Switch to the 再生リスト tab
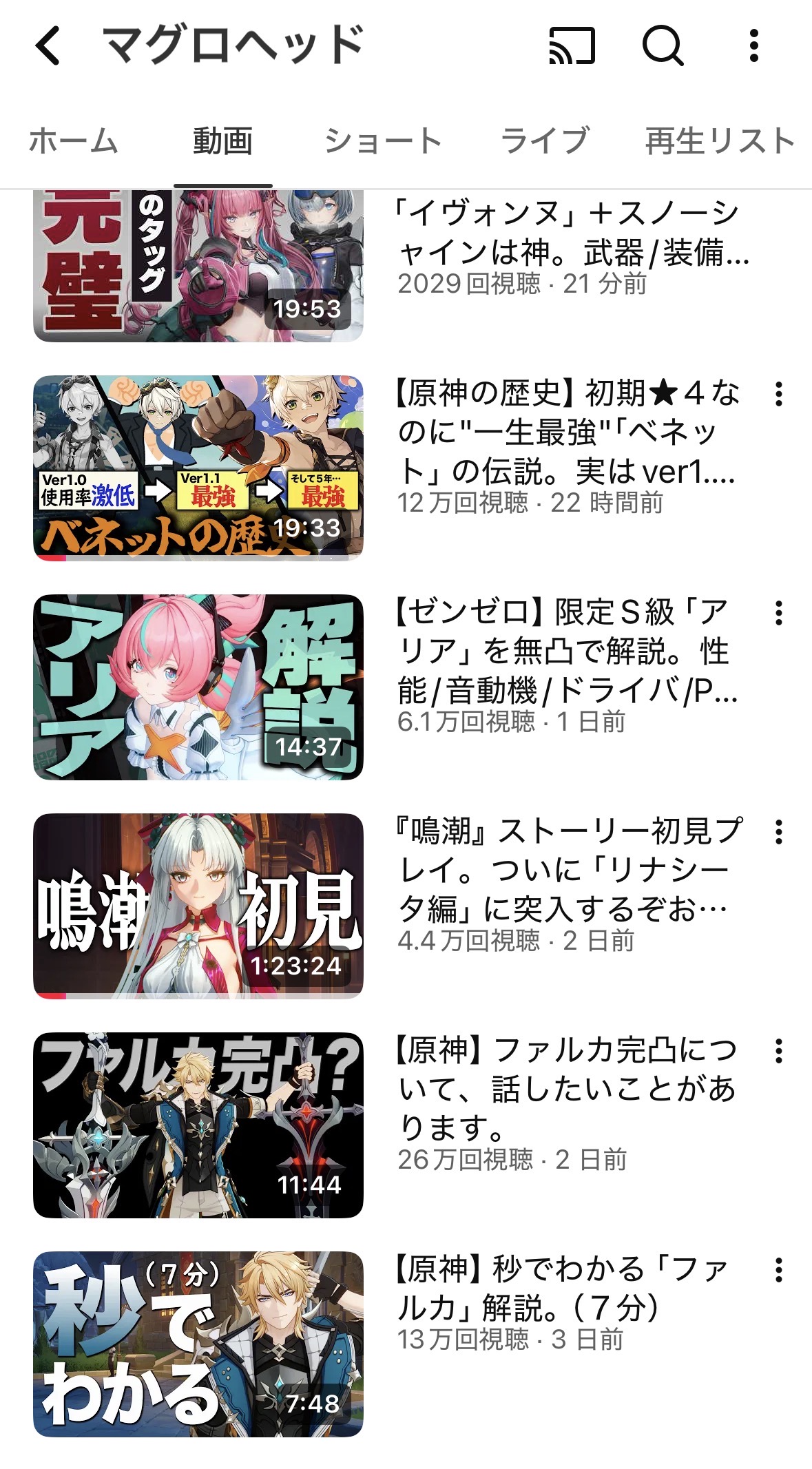812x1469 pixels. (720, 141)
